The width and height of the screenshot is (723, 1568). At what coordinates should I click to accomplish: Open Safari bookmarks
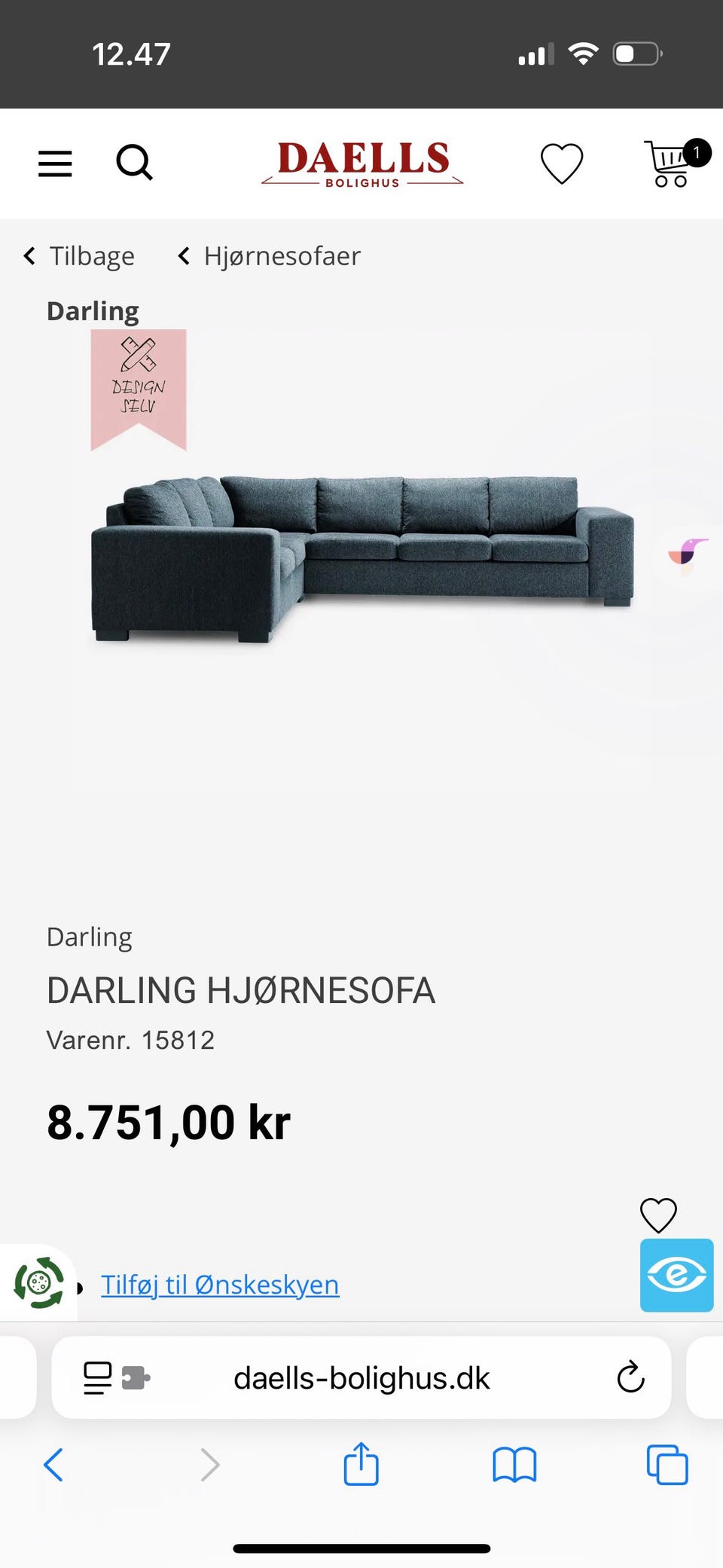516,1465
